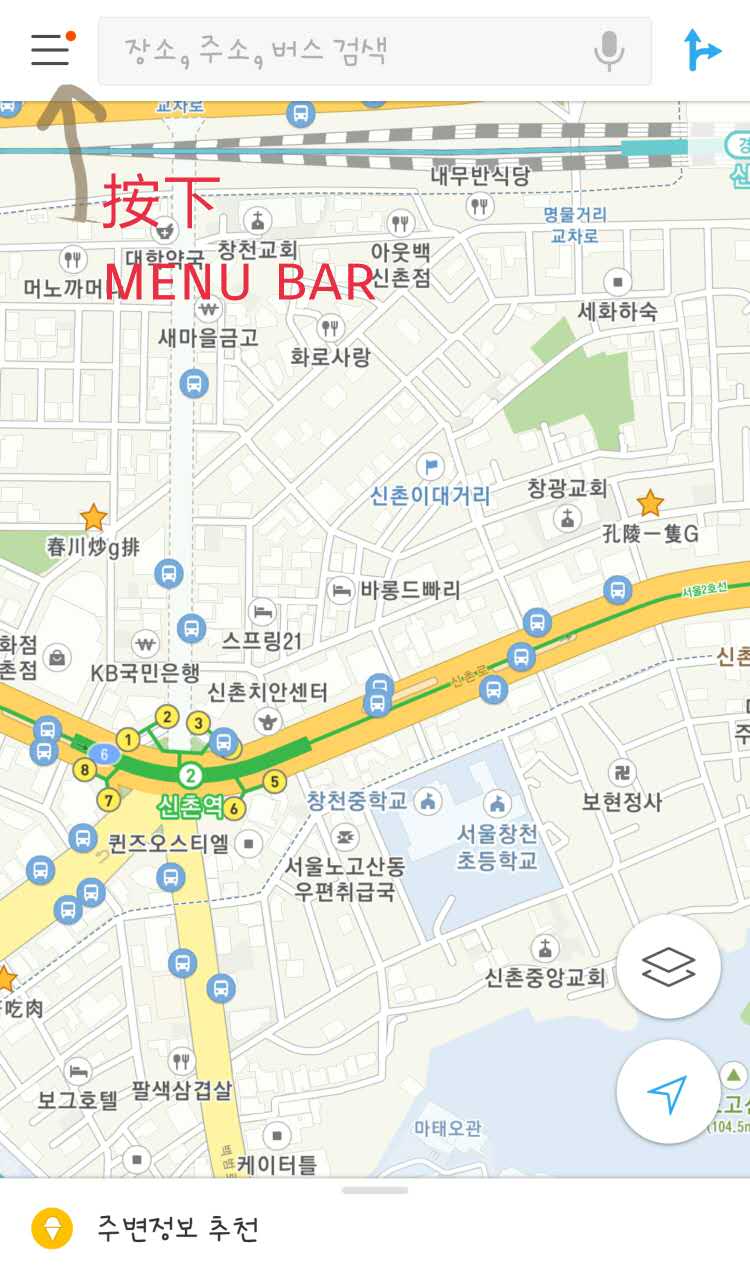
Task: Tap the school marker at 창천중학교
Action: click(x=428, y=799)
